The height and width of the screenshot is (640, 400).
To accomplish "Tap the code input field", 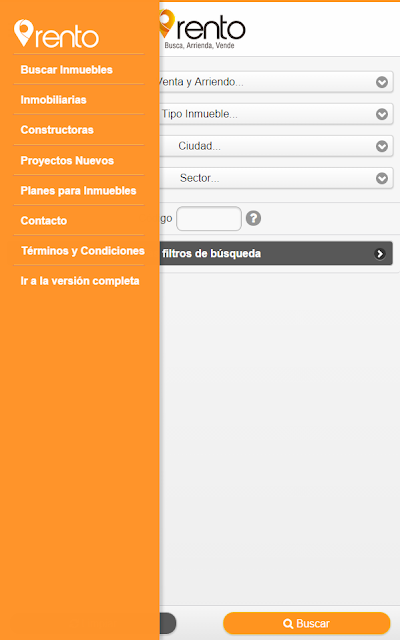I will click(209, 218).
